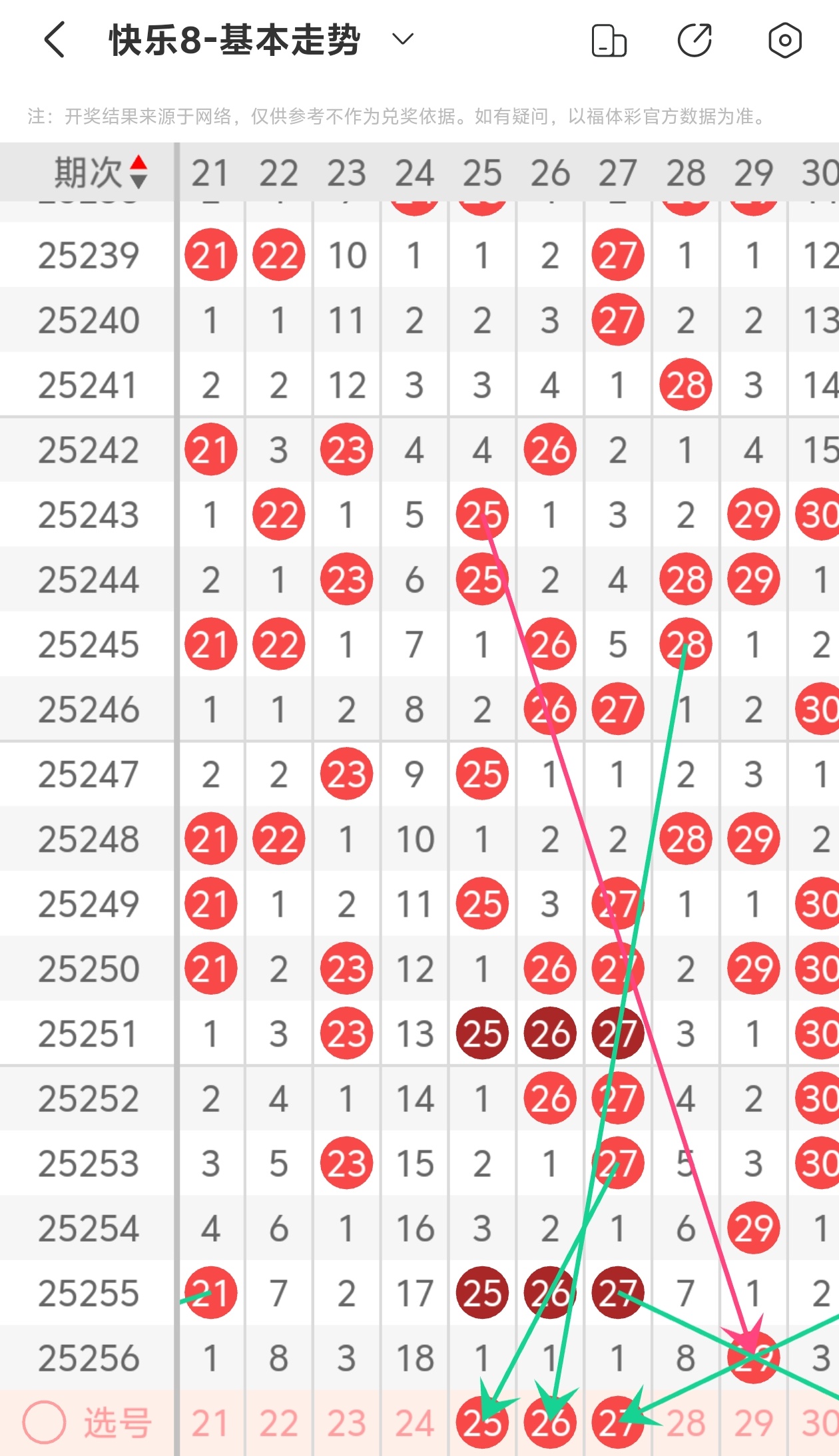Screen dimensions: 839x1456
Task: Select number 24 in the 选号 row
Action: [x=414, y=1423]
